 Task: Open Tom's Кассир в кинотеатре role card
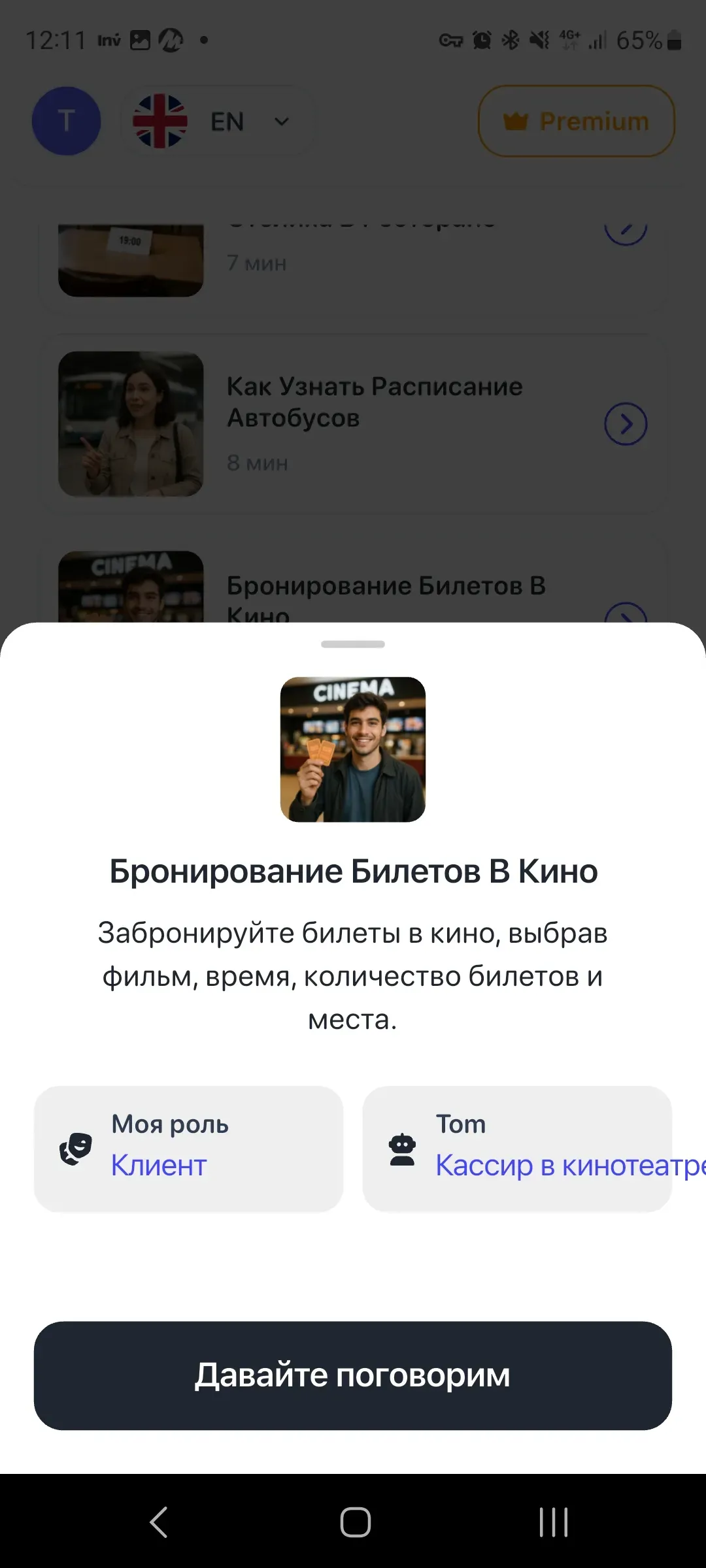(x=517, y=1149)
